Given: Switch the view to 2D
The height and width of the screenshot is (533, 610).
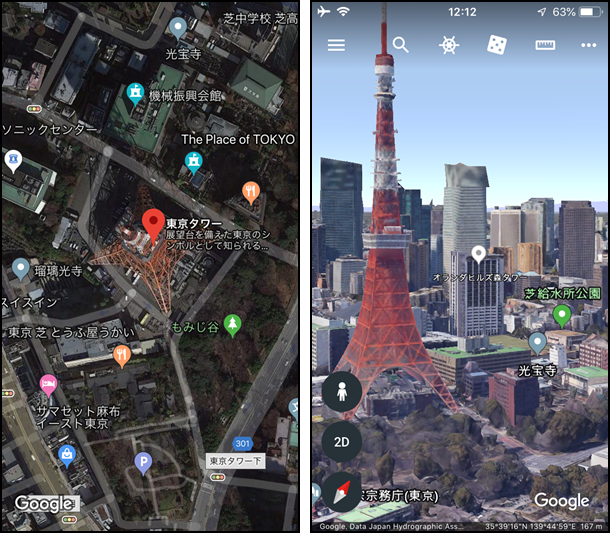Looking at the screenshot, I should pyautogui.click(x=342, y=441).
